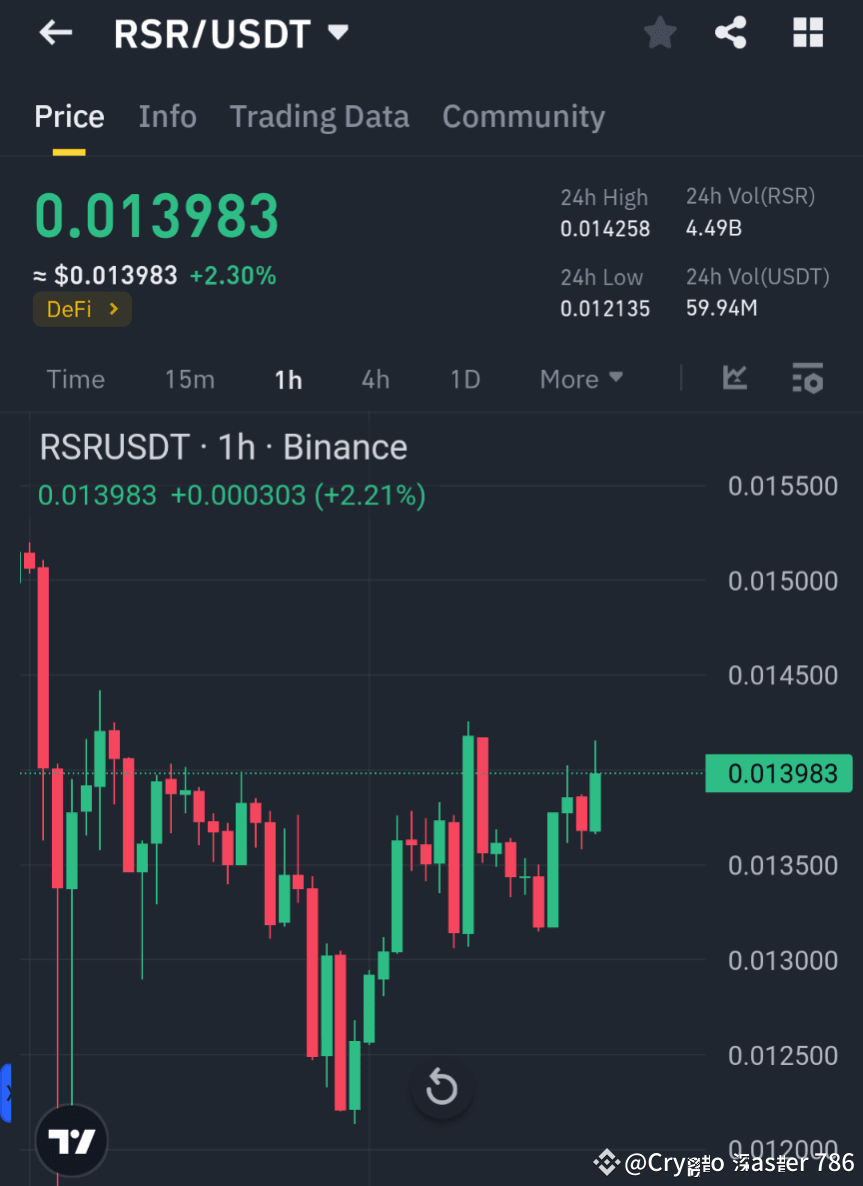This screenshot has height=1186, width=863.
Task: Select the Time view option
Action: [75, 379]
